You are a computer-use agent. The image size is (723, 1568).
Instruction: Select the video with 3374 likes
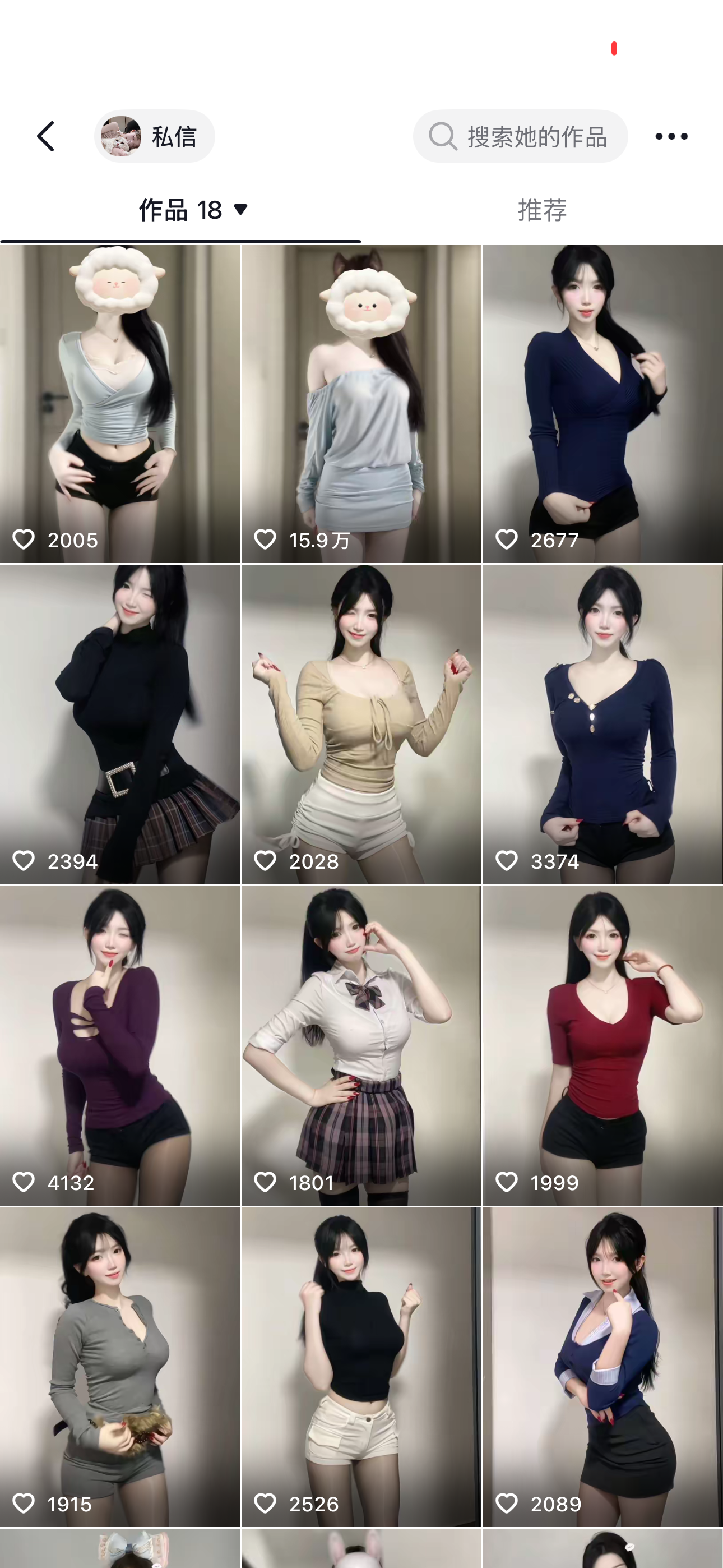pos(602,725)
